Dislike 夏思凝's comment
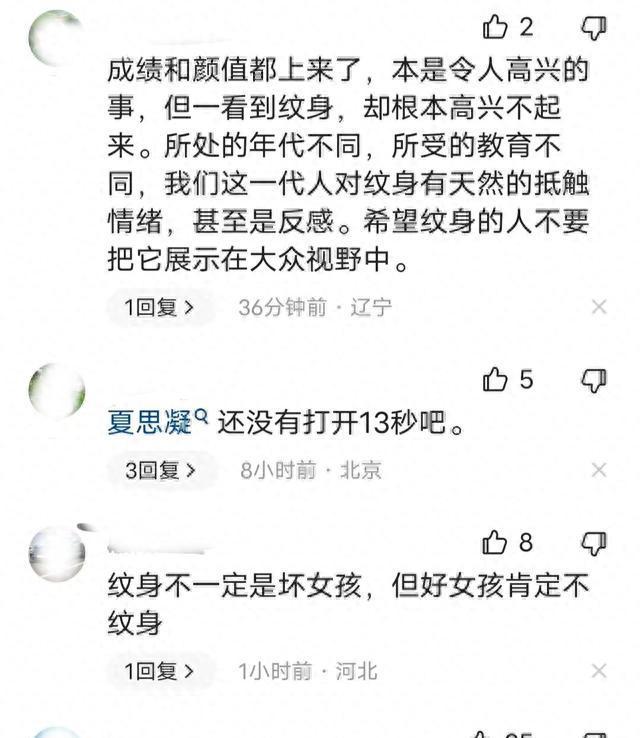Screen dimensions: 640x738 (594, 379)
